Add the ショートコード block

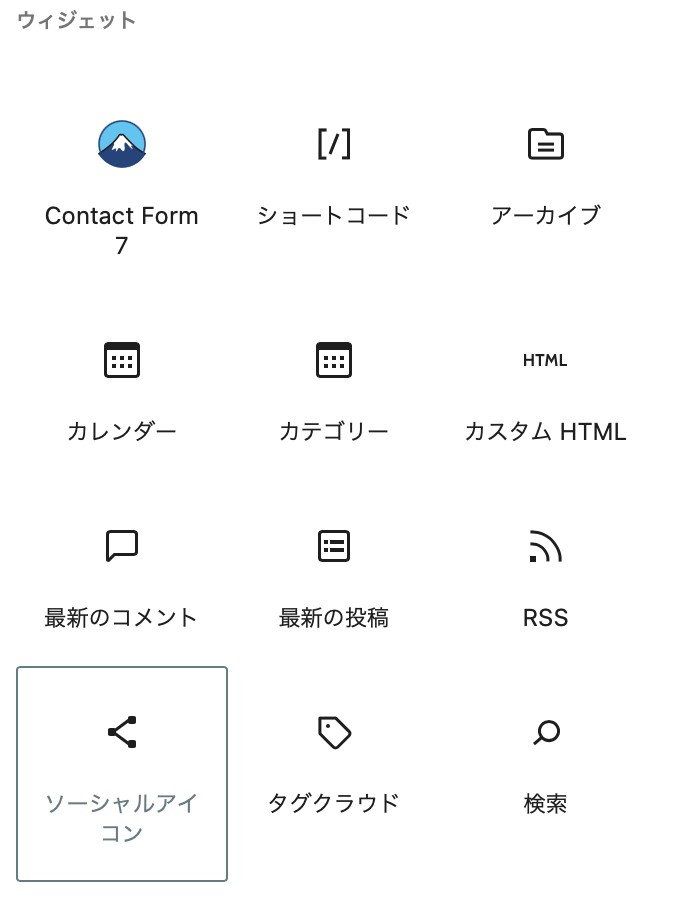tap(334, 178)
